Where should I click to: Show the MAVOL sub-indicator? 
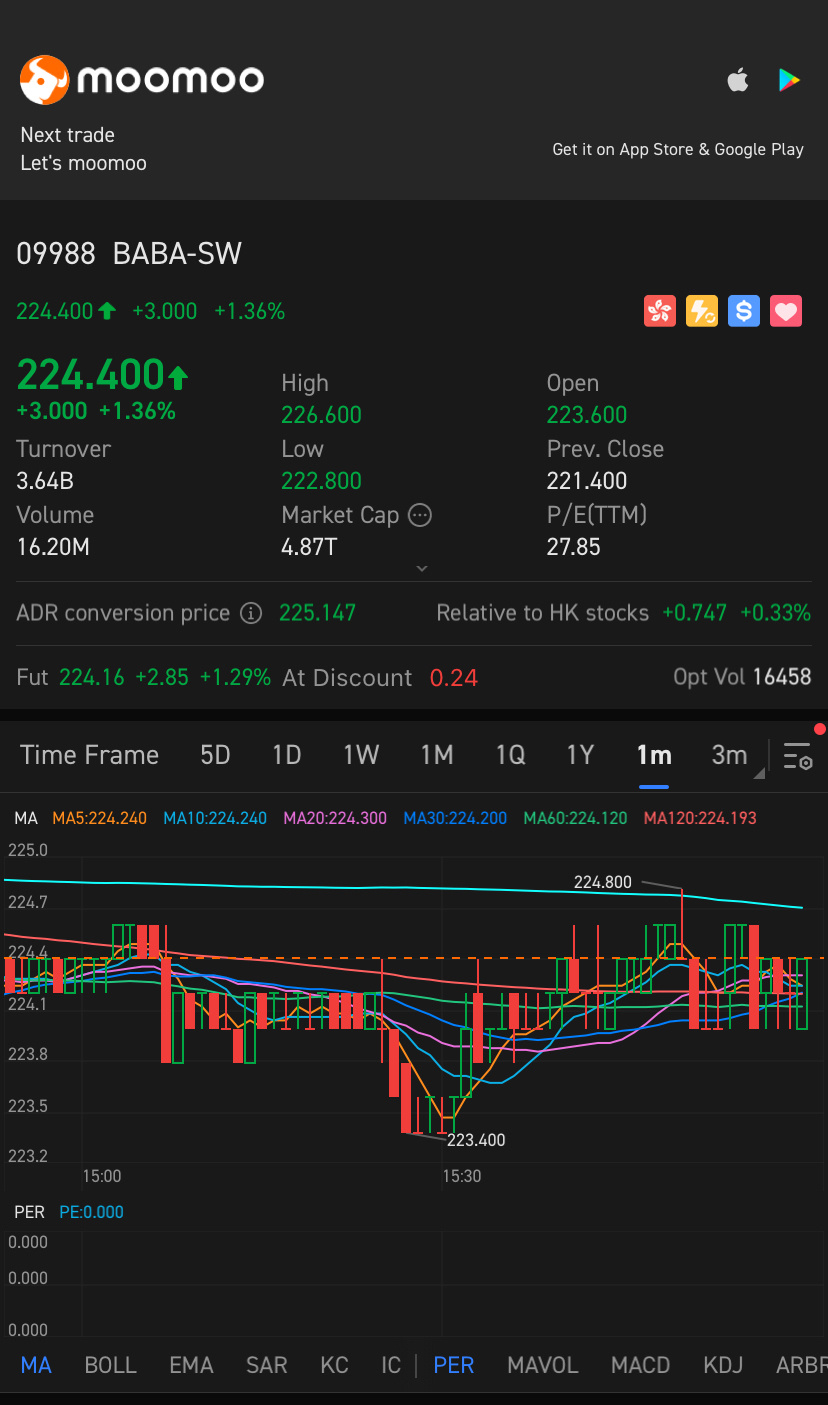[x=543, y=1365]
